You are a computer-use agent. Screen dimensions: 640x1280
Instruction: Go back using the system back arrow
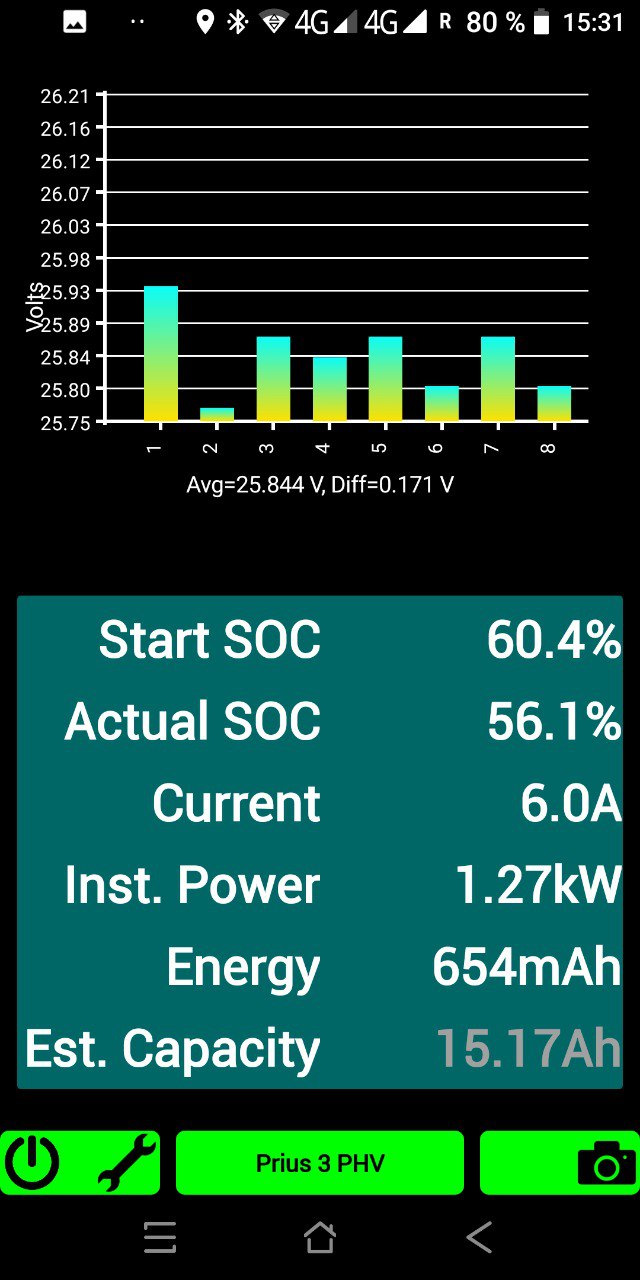[479, 1238]
